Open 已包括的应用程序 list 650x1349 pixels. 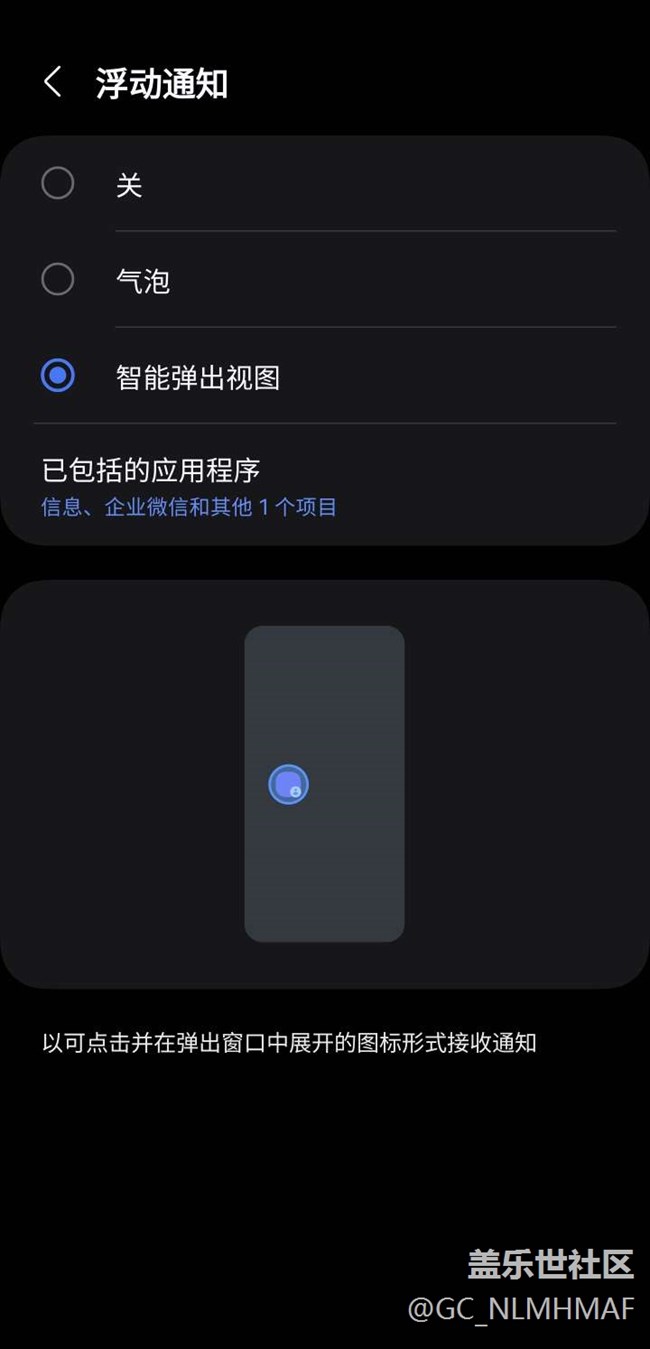point(325,486)
